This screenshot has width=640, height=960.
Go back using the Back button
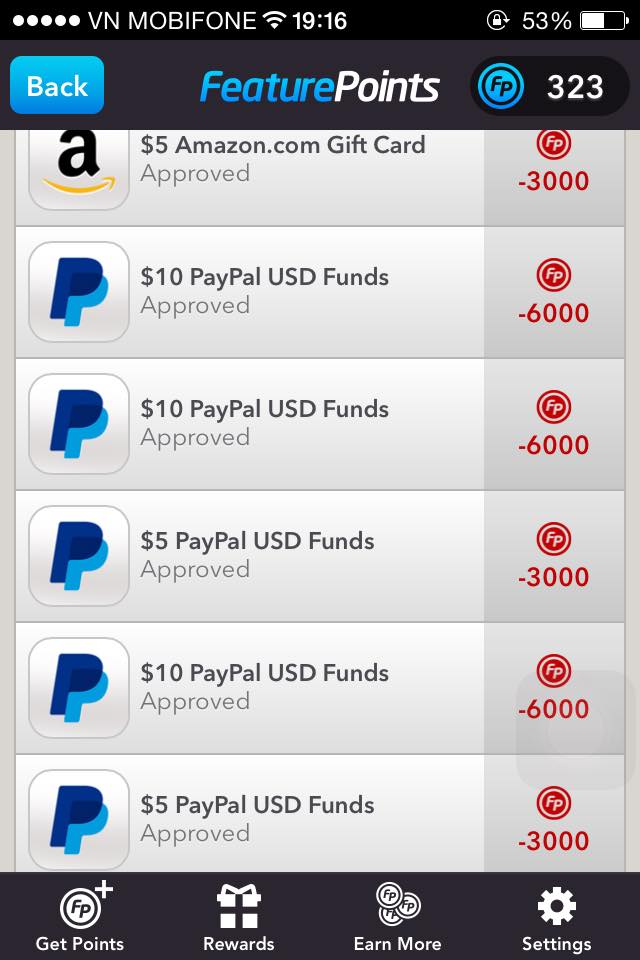57,86
